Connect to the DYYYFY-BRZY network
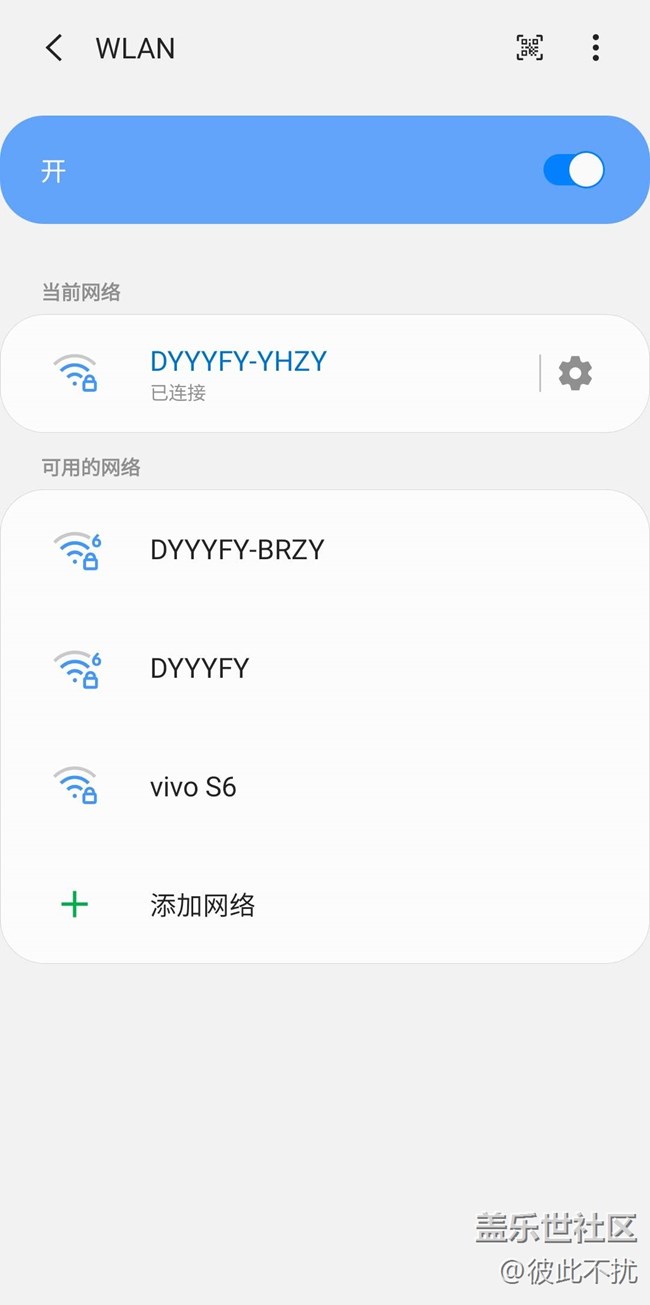This screenshot has height=1305, width=650. pos(325,549)
